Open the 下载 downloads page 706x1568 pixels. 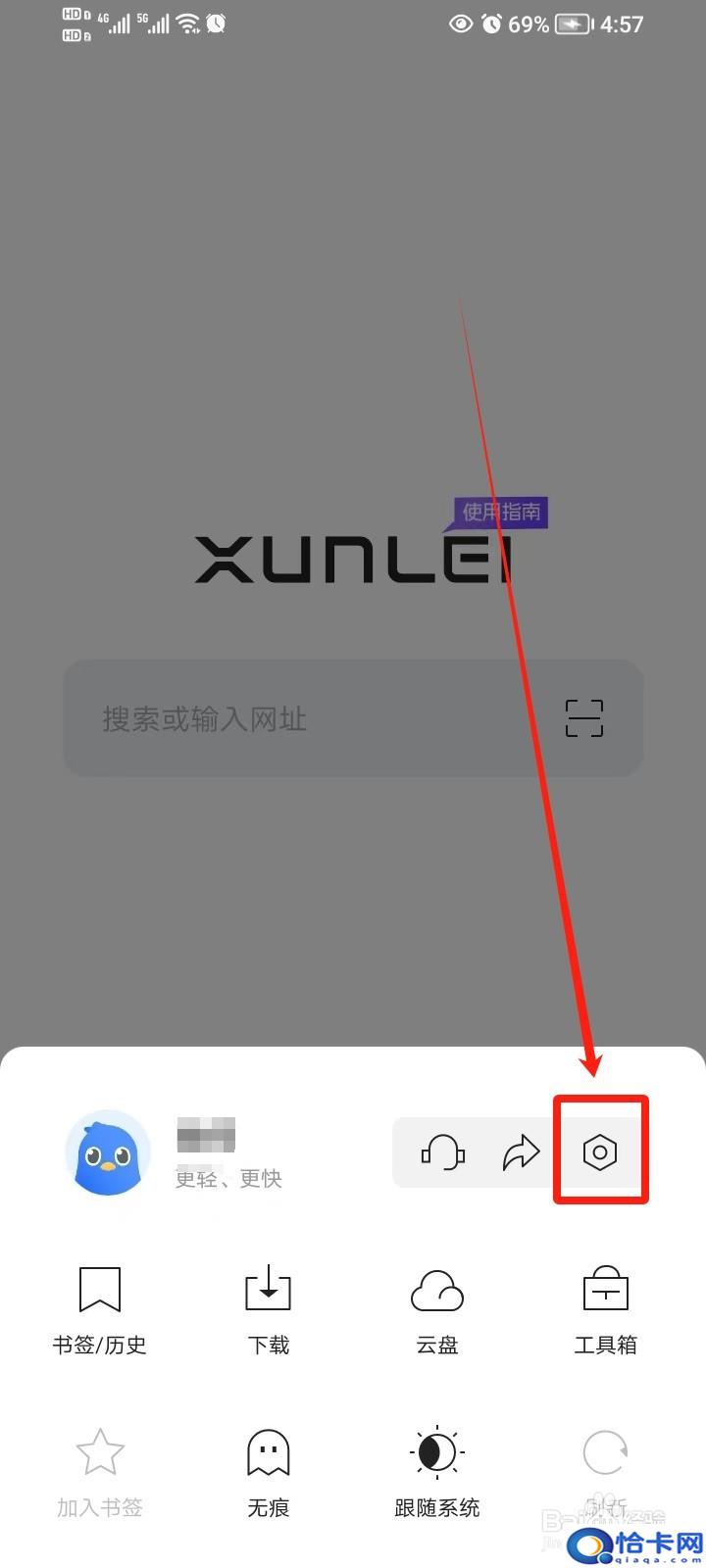[x=268, y=1310]
